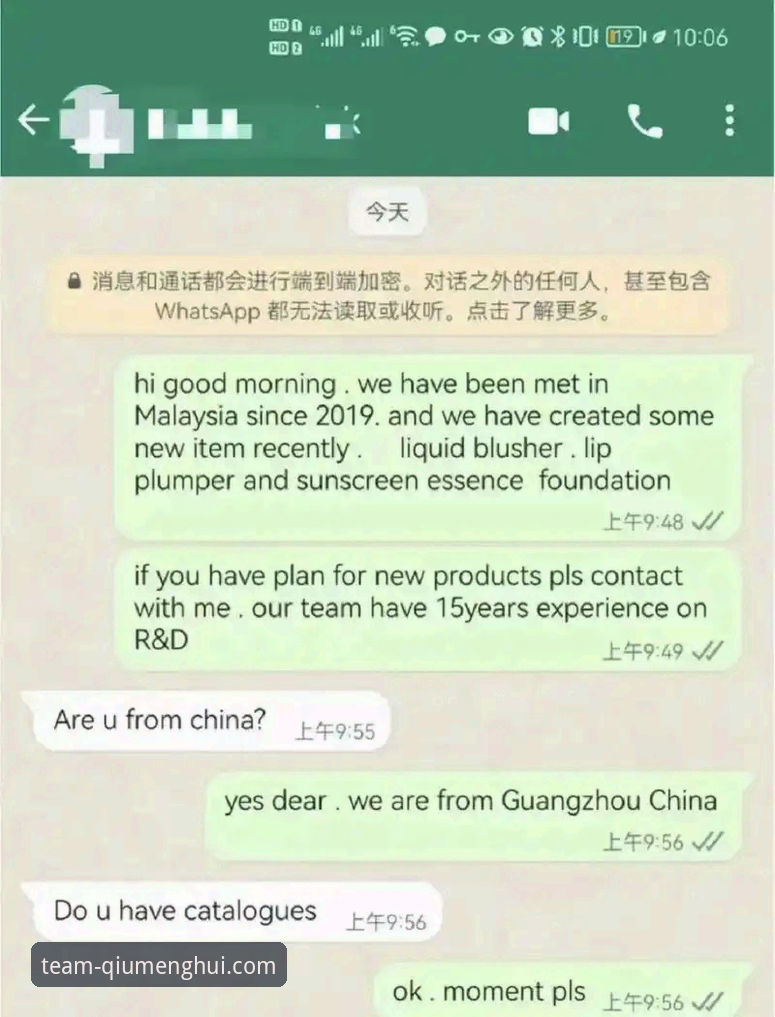The width and height of the screenshot is (775, 1017).
Task: Select the 'ok . moment pls' message bubble
Action: click(488, 991)
